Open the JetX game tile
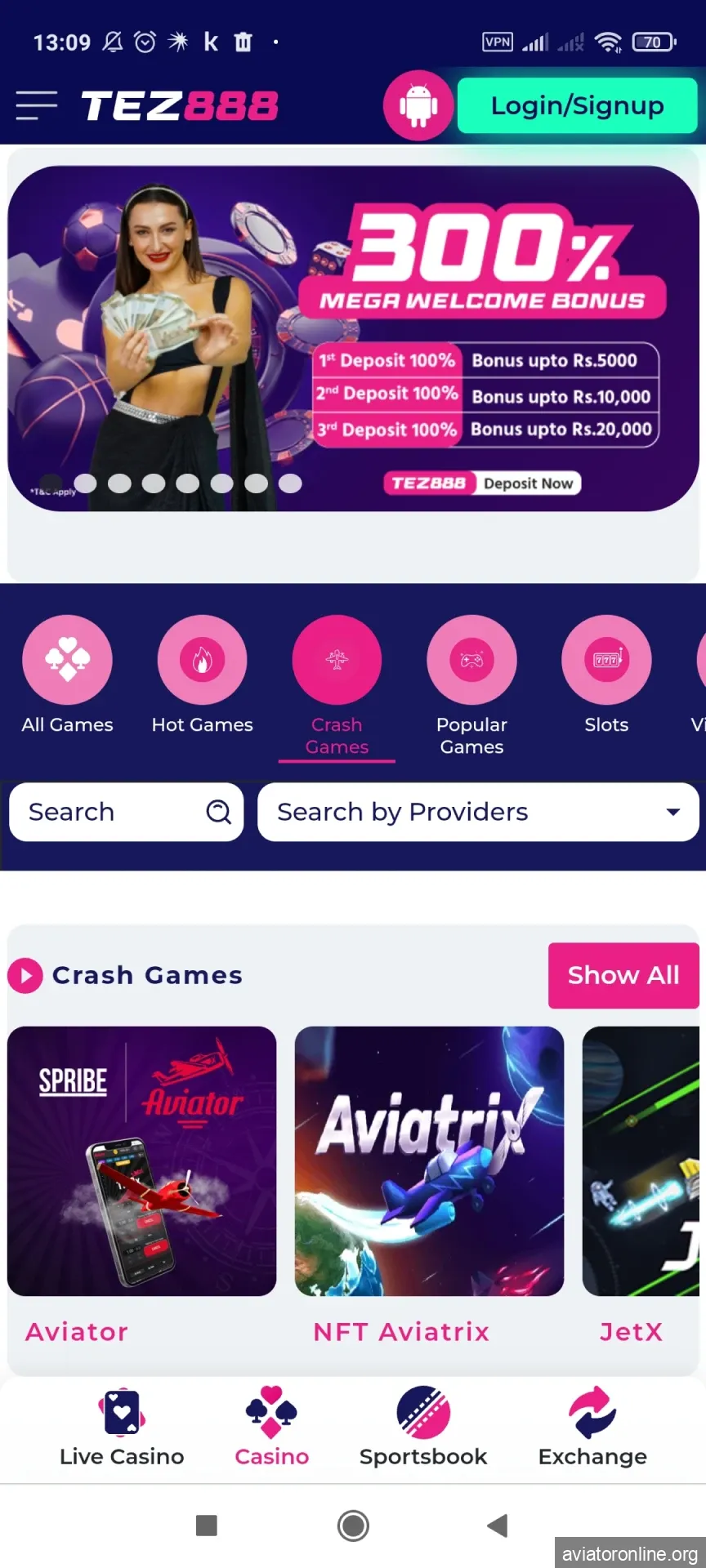706x1568 pixels. [x=641, y=1160]
